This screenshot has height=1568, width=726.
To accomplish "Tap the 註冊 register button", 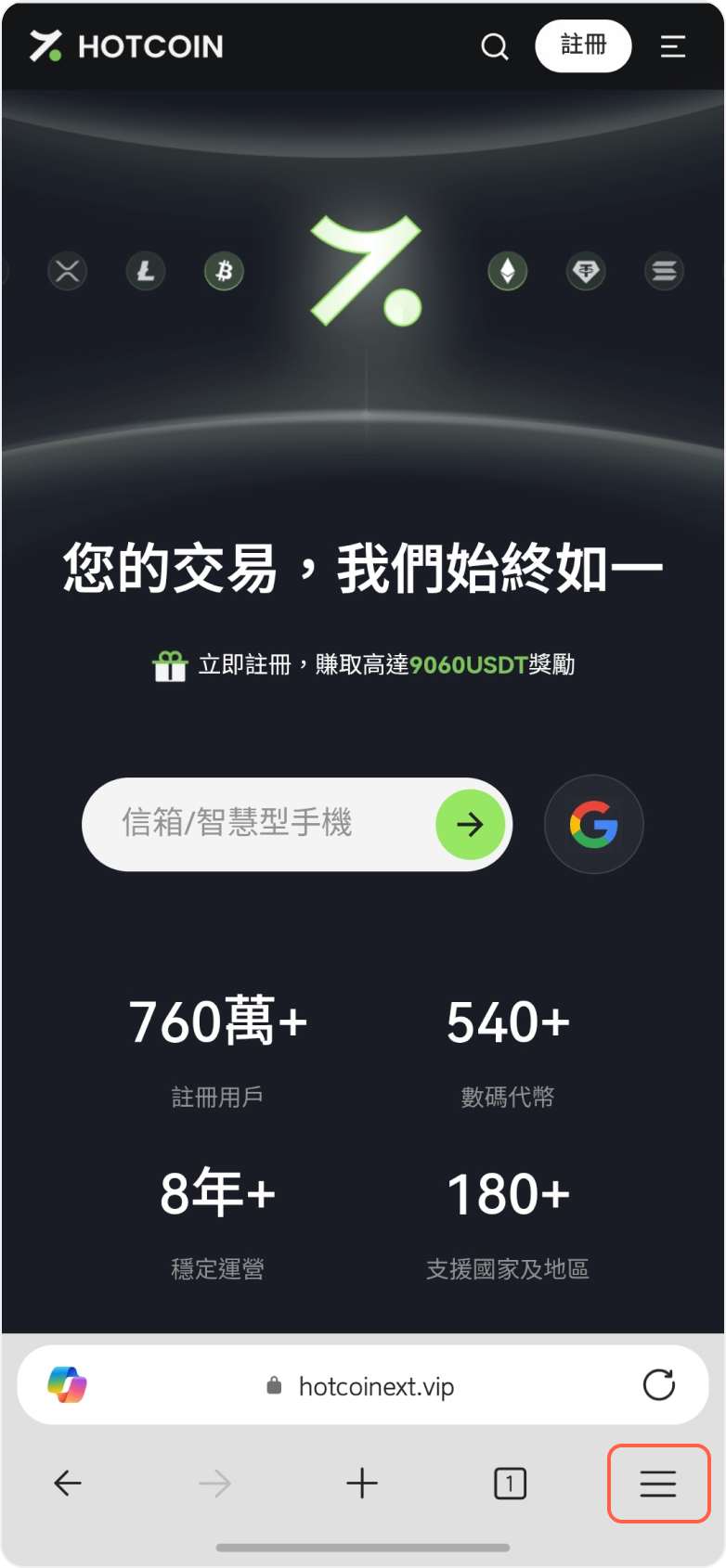I will point(583,45).
